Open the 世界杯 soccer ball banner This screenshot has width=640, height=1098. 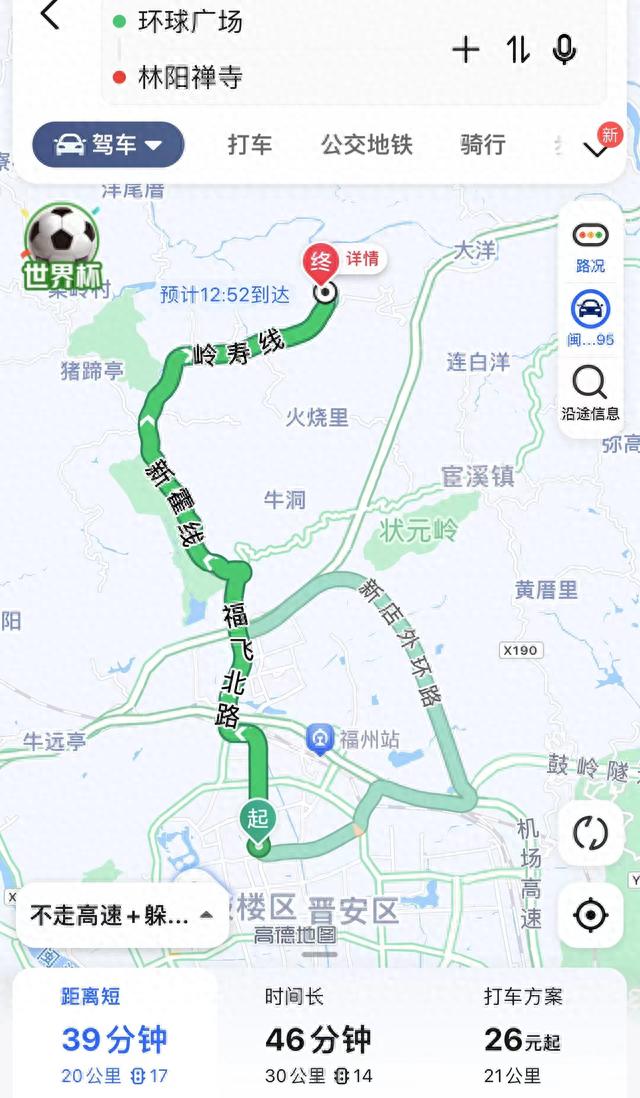tap(62, 248)
